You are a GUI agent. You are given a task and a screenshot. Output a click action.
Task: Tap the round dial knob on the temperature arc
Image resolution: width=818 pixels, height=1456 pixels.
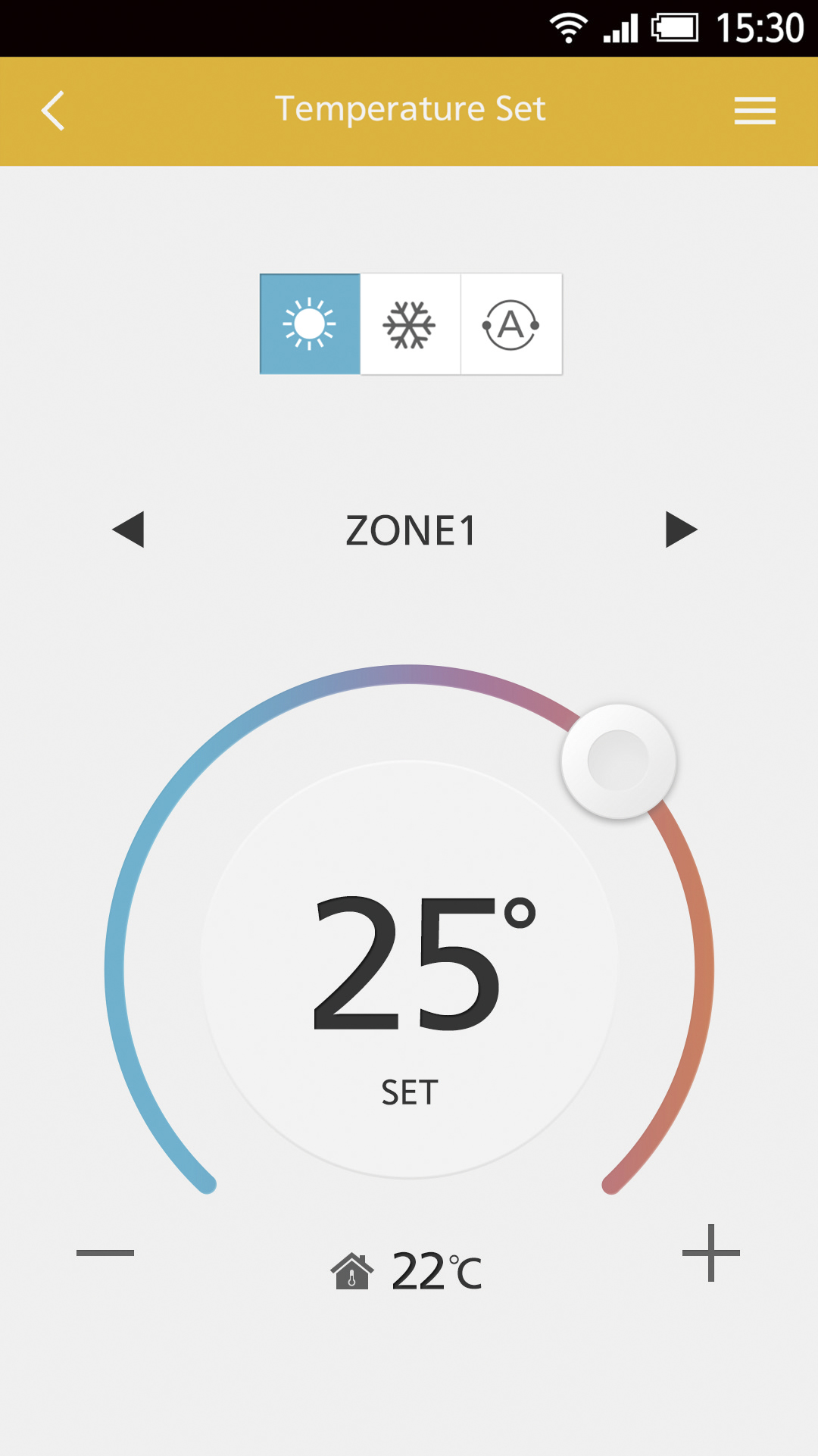(619, 761)
